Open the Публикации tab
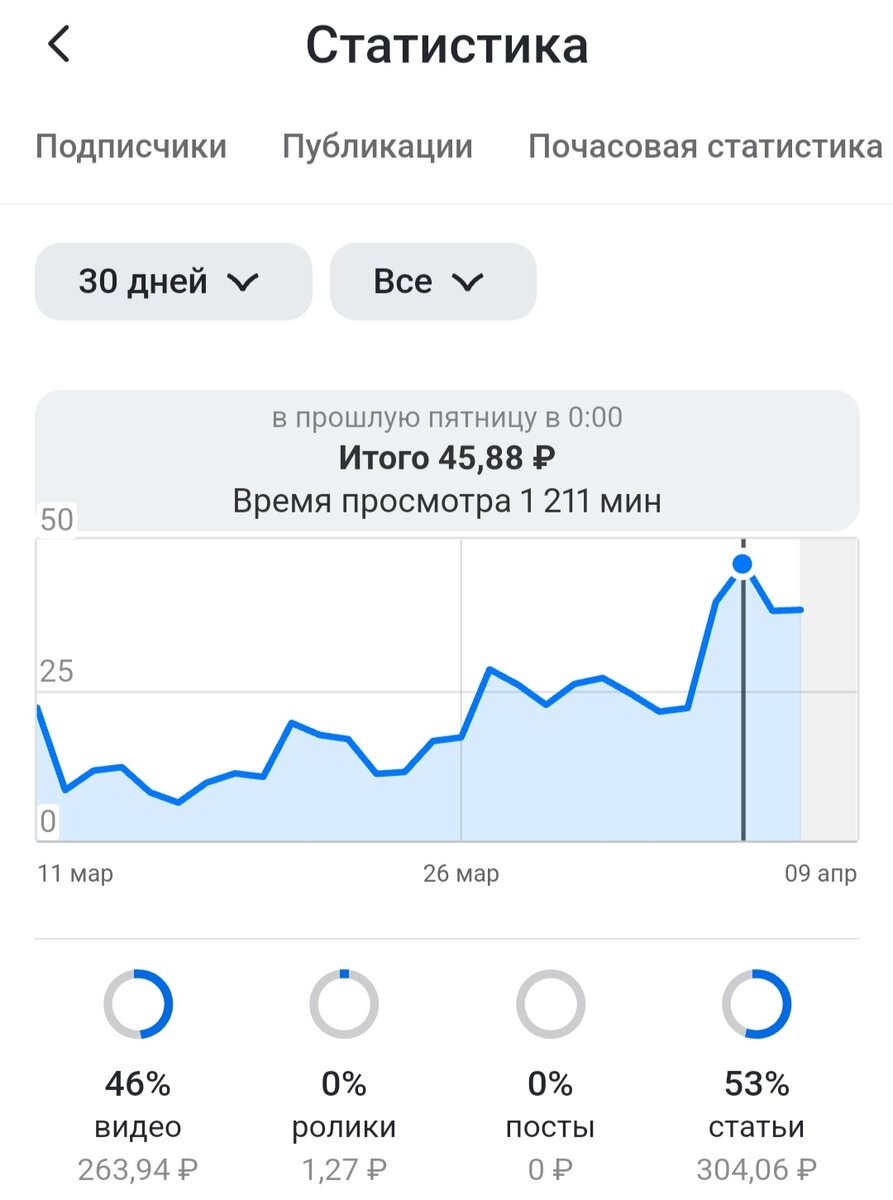 [x=378, y=147]
